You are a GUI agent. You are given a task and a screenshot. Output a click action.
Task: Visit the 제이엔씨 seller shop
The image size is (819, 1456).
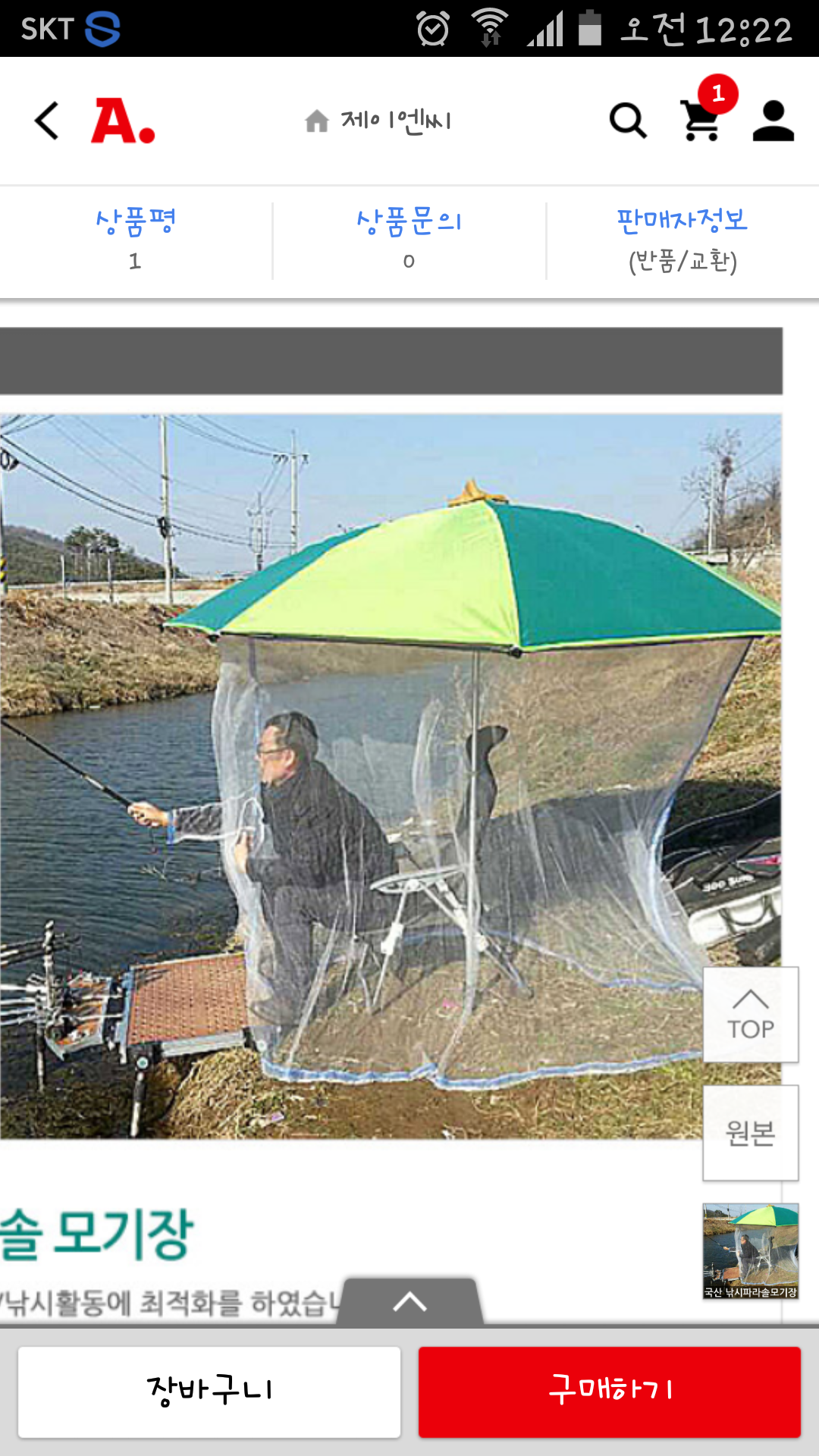(378, 121)
